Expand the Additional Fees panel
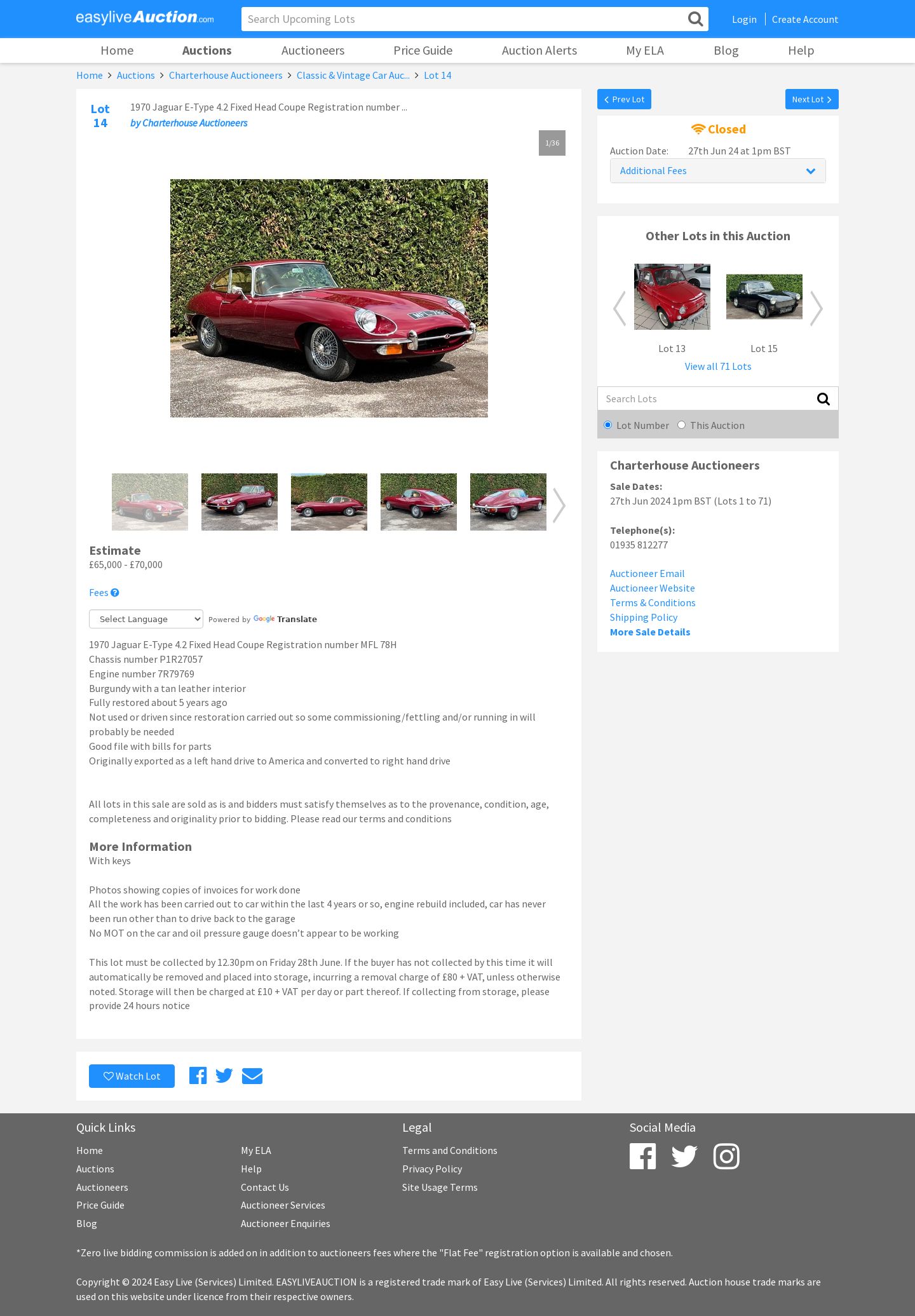The width and height of the screenshot is (915, 1316). [x=717, y=171]
